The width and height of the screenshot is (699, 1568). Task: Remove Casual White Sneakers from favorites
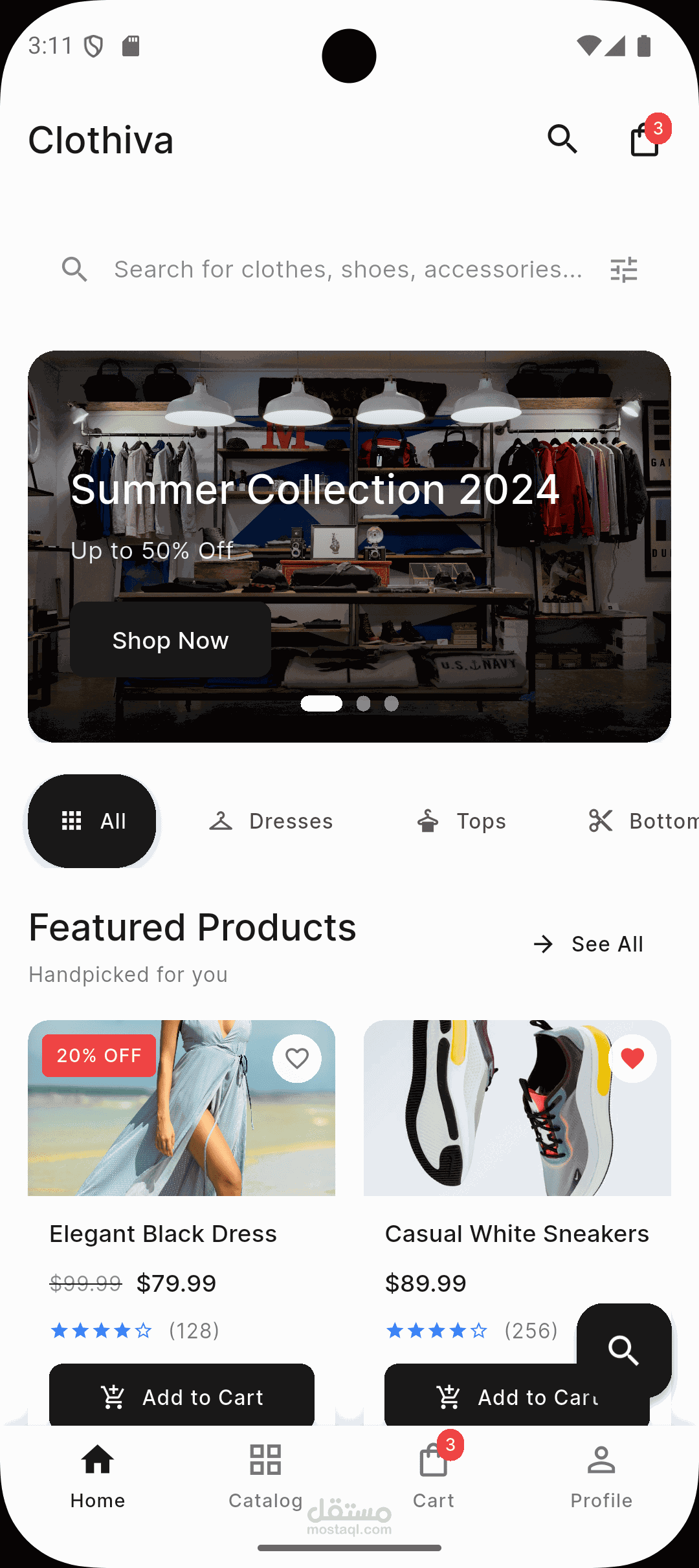point(632,1059)
